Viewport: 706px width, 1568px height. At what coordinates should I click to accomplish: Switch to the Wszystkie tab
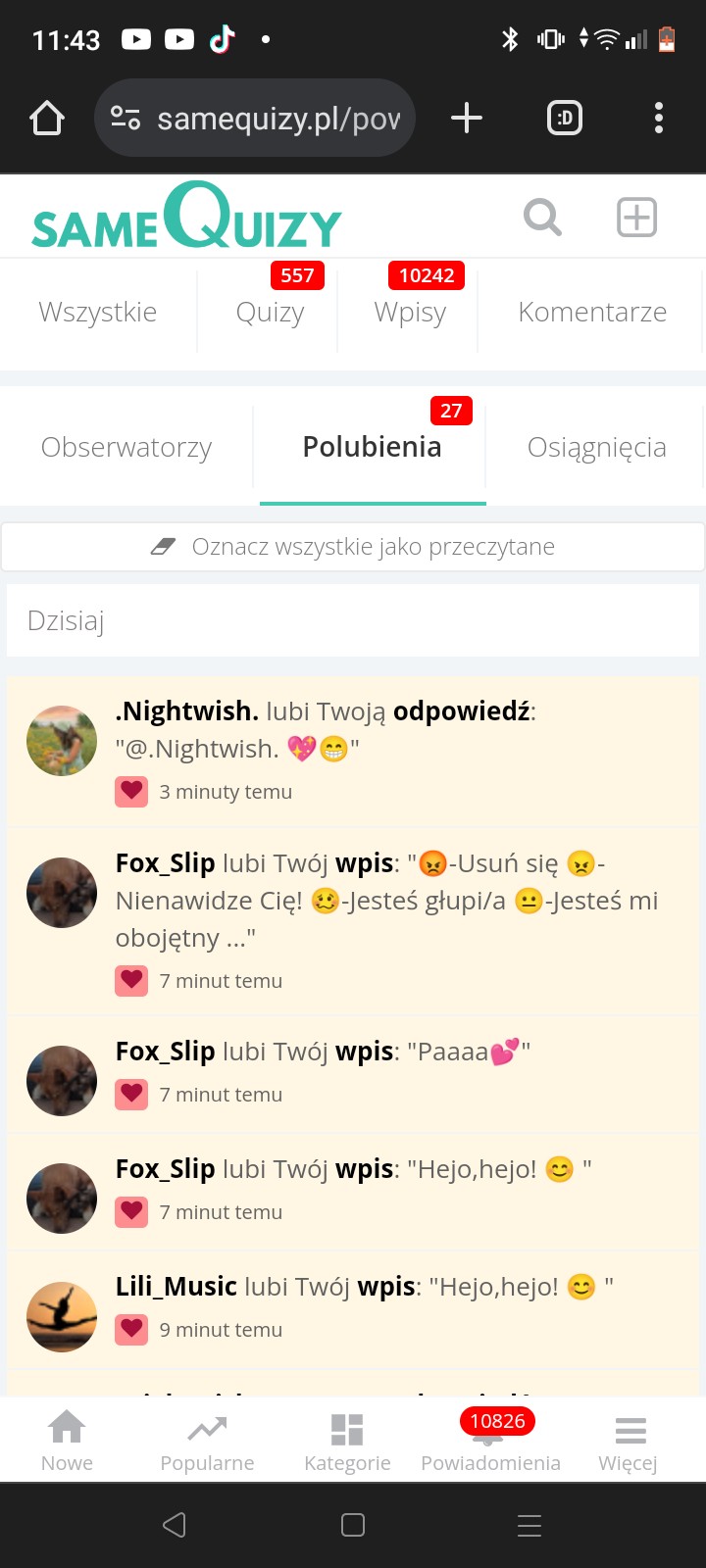coord(98,313)
